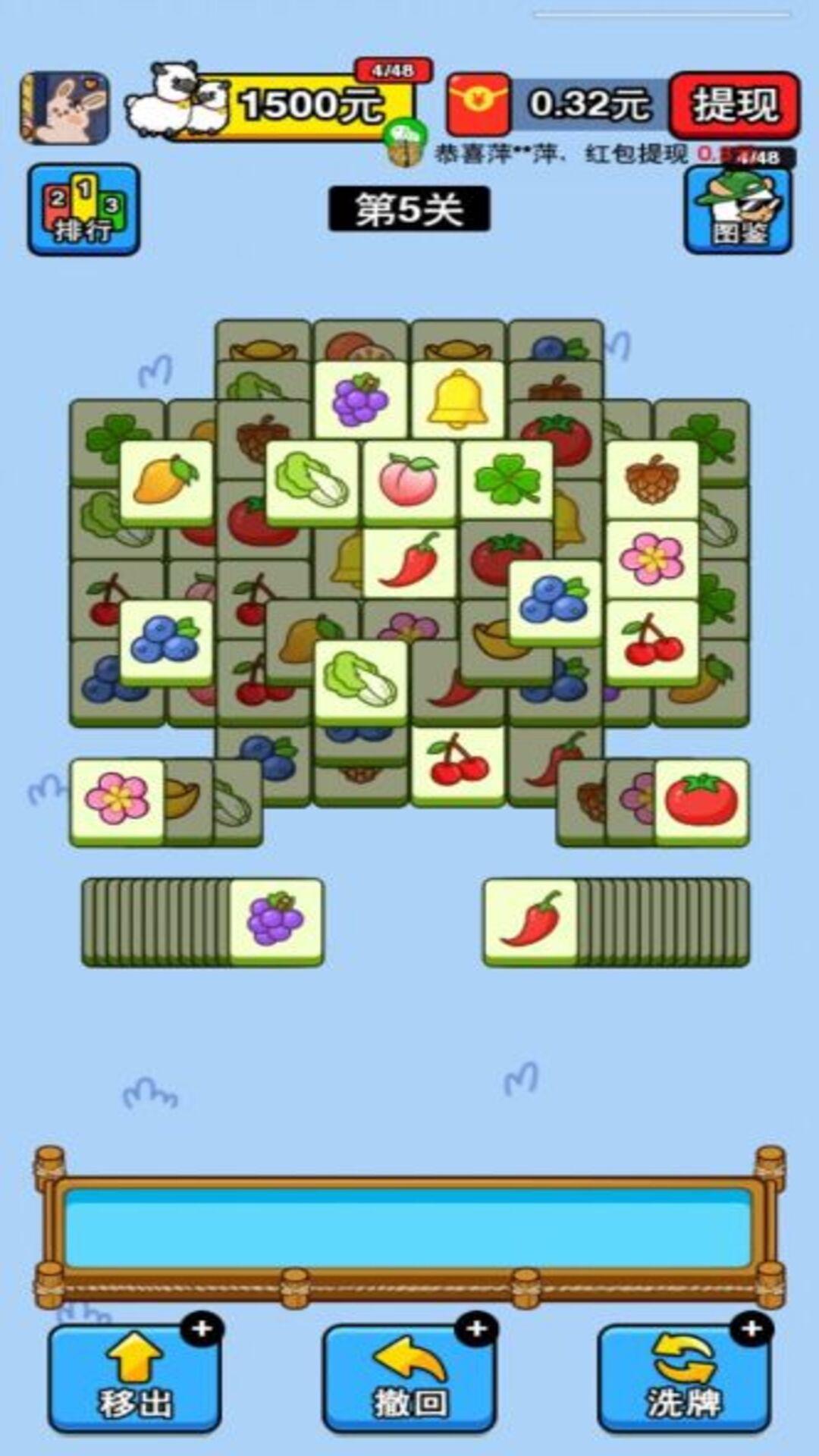819x1456 pixels.
Task: Open the 1500元 sheep reward banner
Action: [x=288, y=105]
